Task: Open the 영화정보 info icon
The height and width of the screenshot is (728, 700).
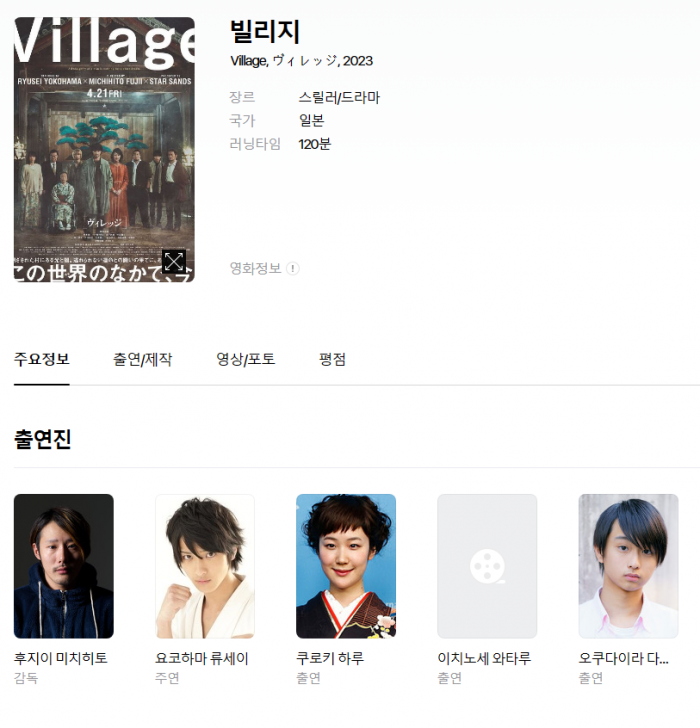Action: point(292,269)
